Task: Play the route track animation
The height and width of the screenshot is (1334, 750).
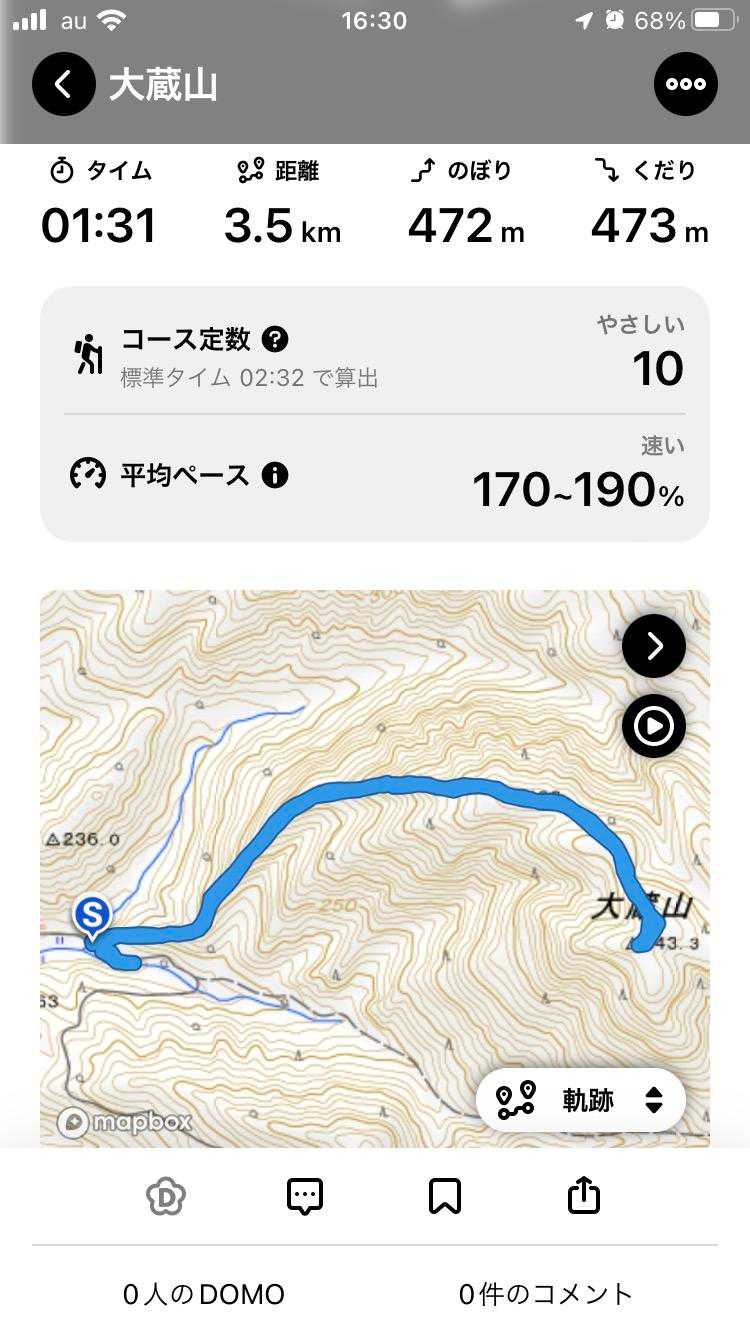Action: (654, 726)
